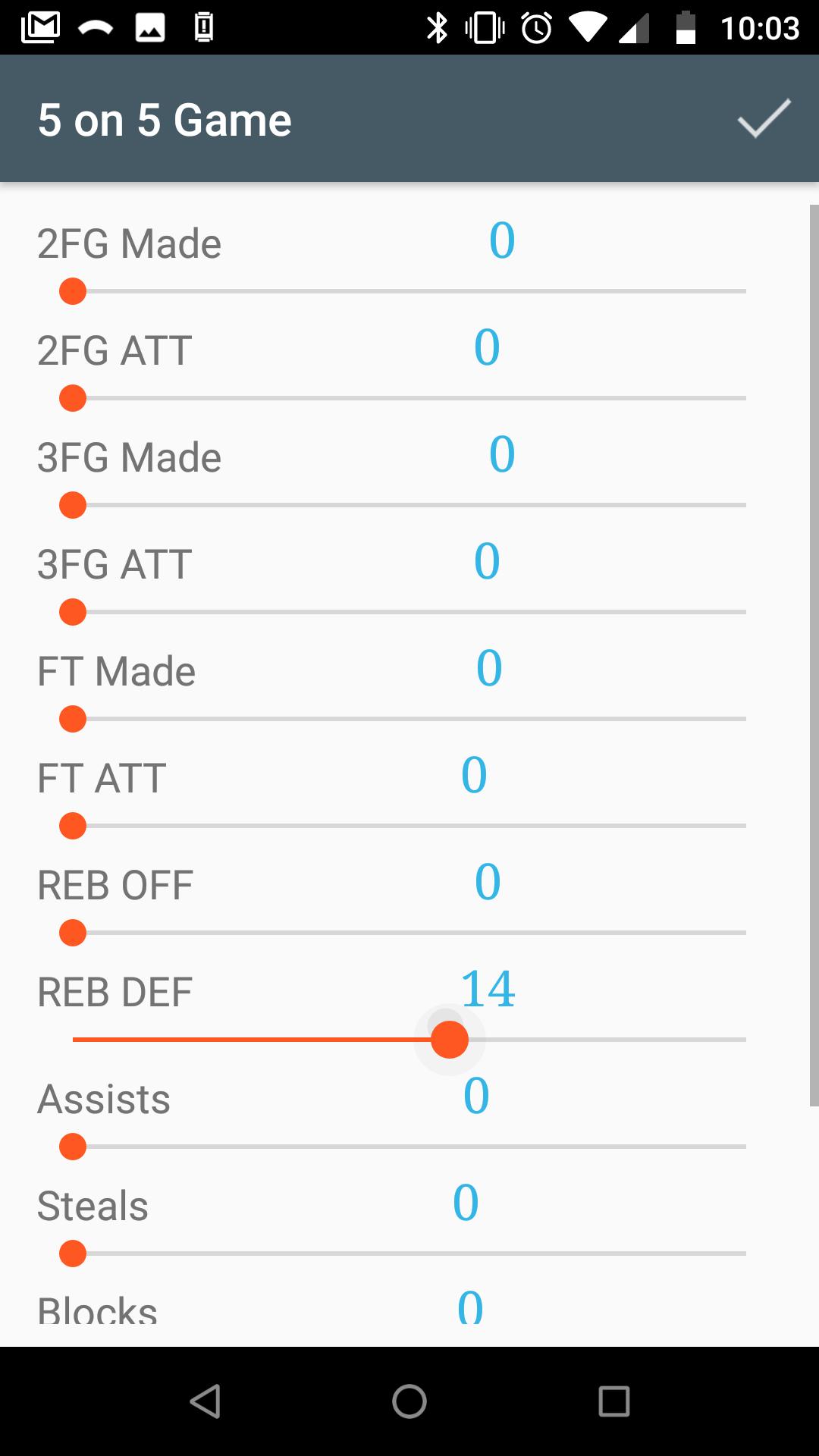The height and width of the screenshot is (1456, 819).
Task: Adjust the REB DEF slider
Action: 450,1040
